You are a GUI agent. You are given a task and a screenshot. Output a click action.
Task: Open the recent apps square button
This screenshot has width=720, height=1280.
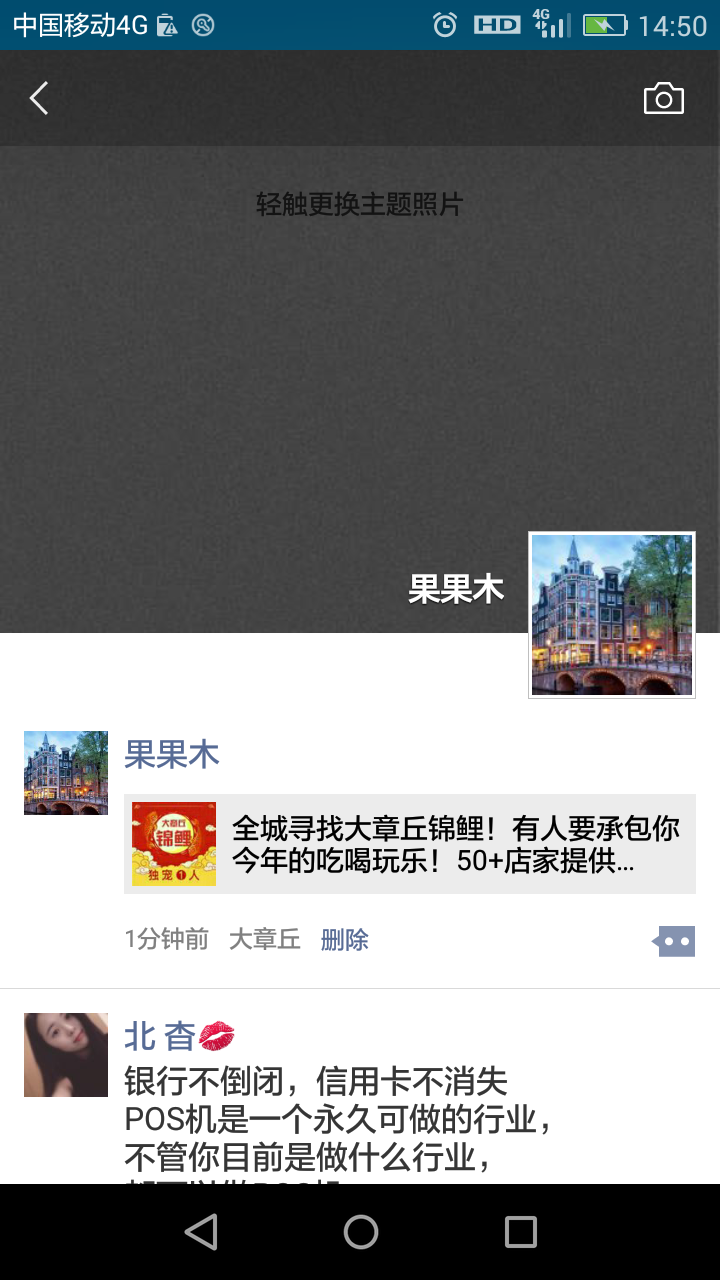(520, 1232)
